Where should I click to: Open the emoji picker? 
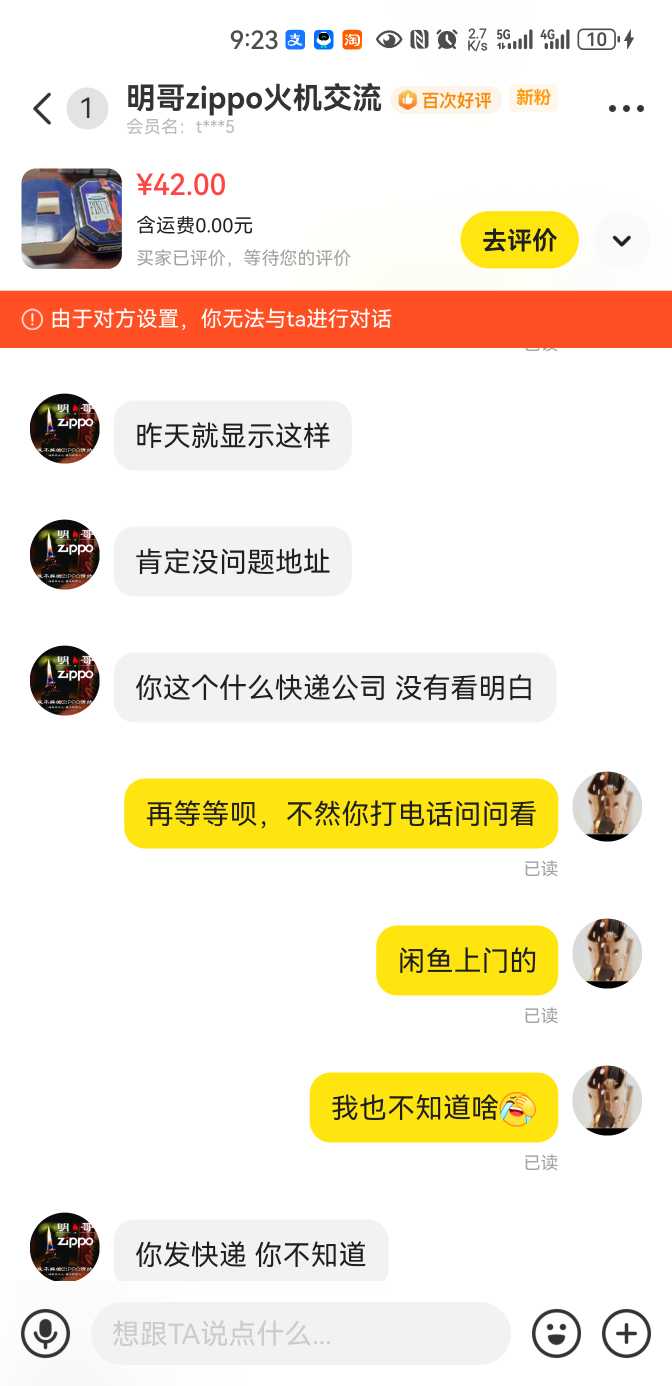click(557, 1333)
